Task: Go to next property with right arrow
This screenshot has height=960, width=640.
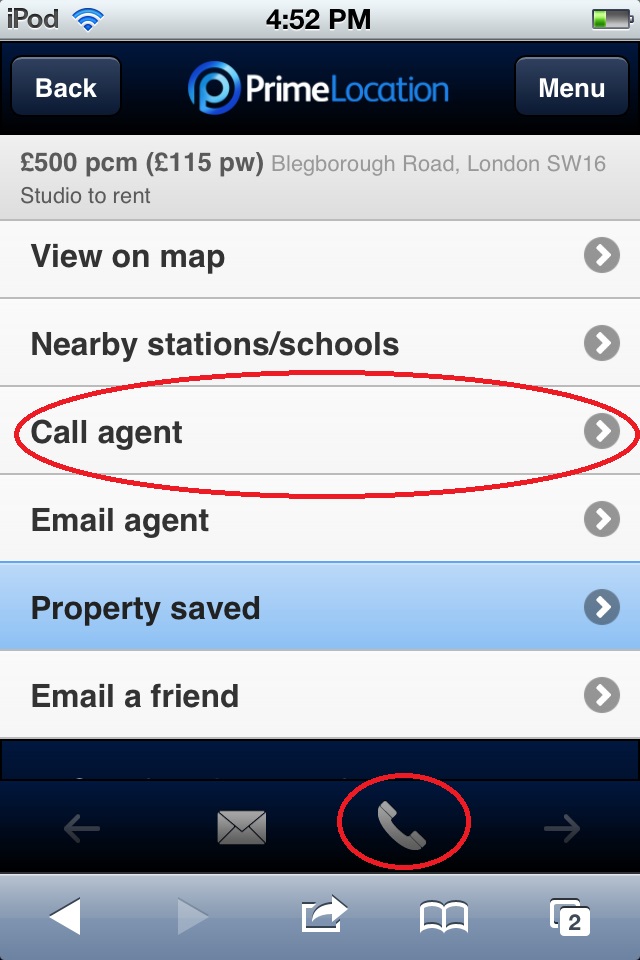Action: 561,827
